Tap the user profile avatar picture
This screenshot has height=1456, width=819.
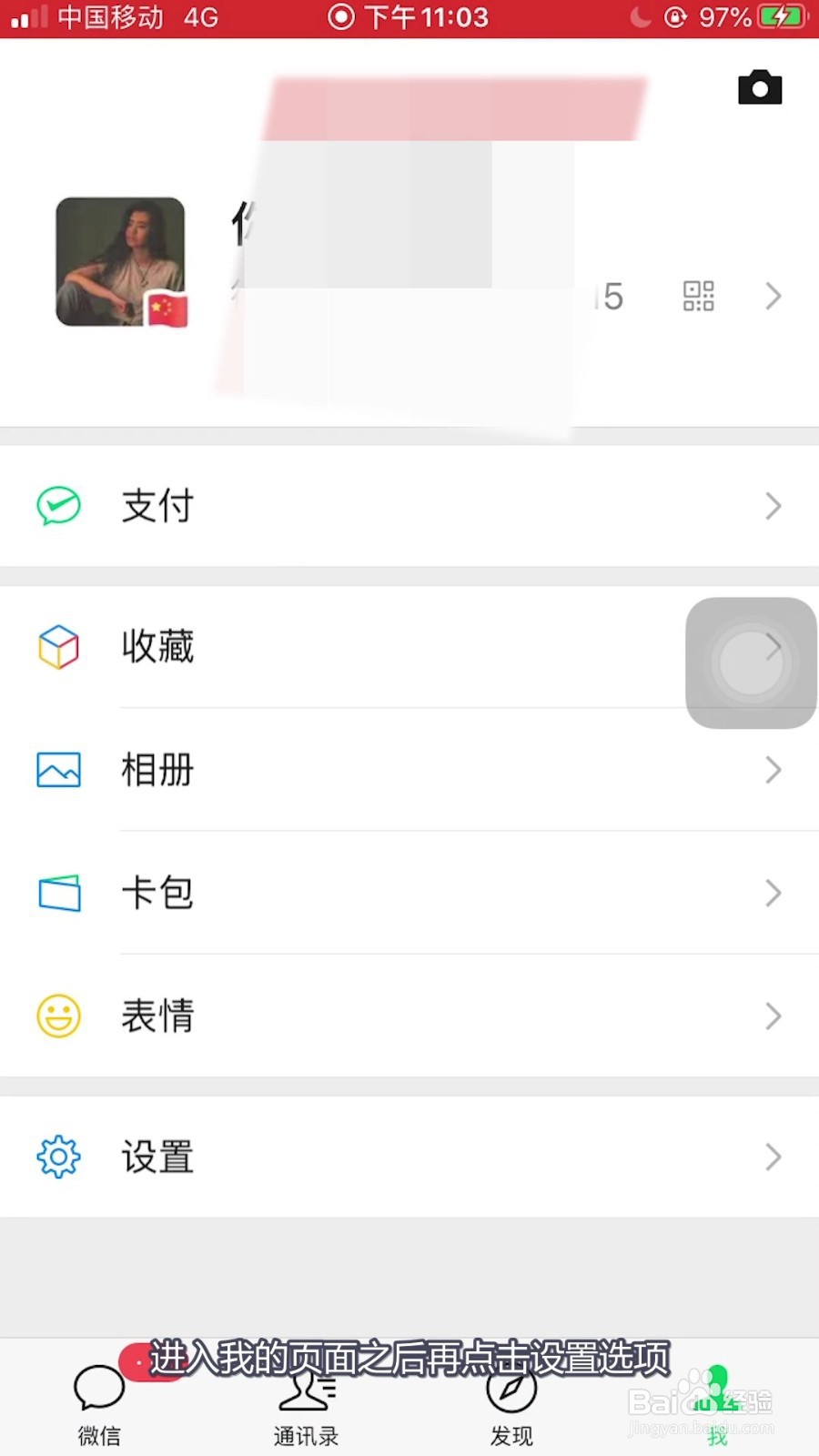click(x=121, y=263)
